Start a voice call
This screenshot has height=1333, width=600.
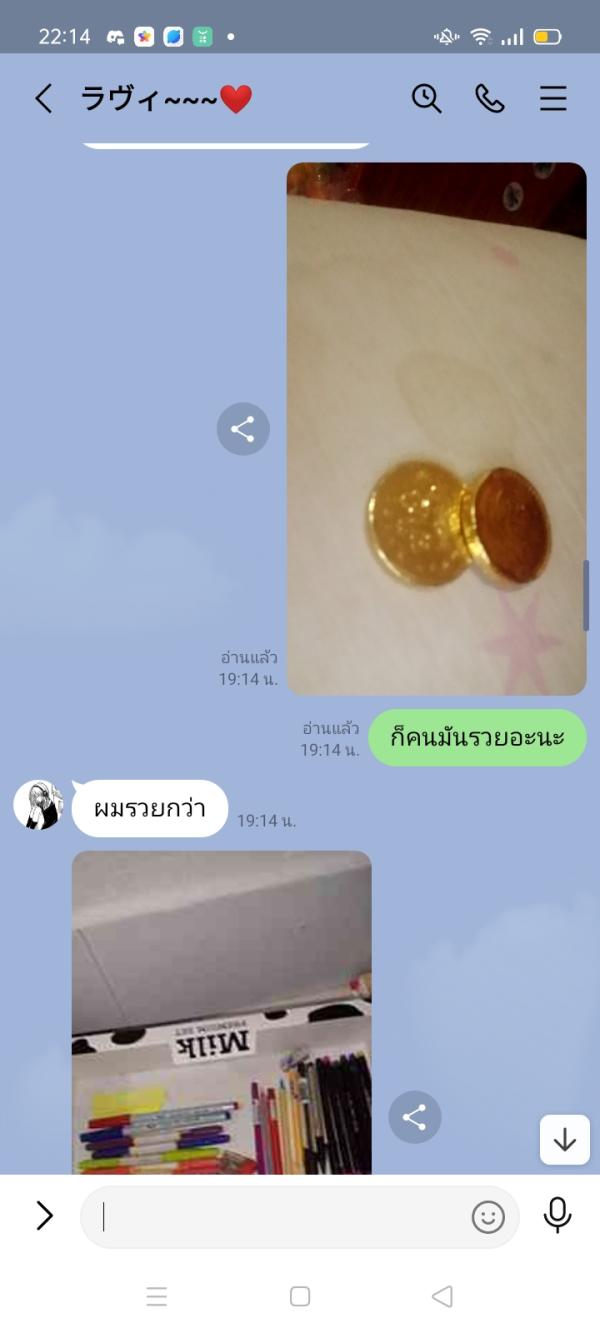[x=490, y=98]
